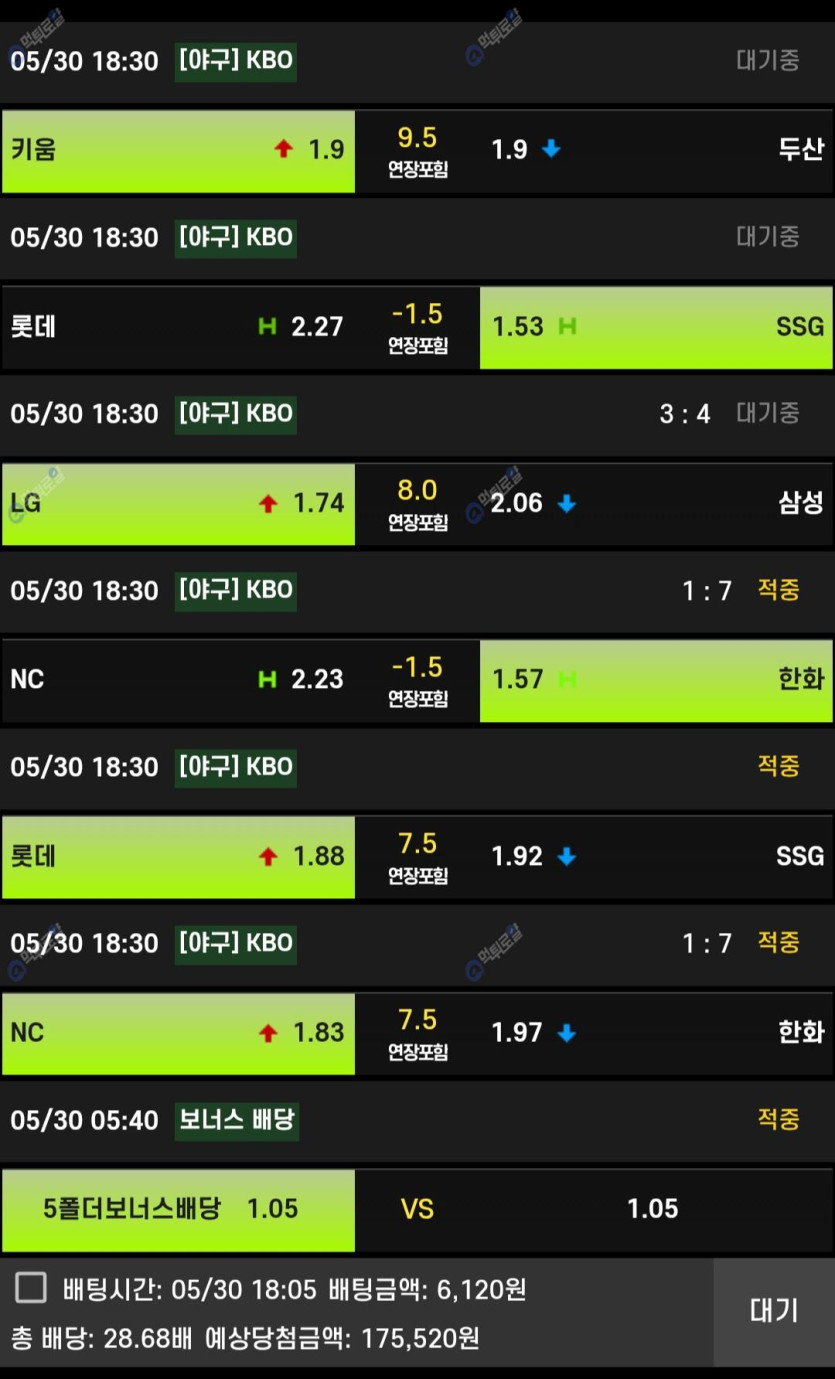Tap the 대기 button
Viewport: 835px width, 1379px height.
click(774, 1311)
